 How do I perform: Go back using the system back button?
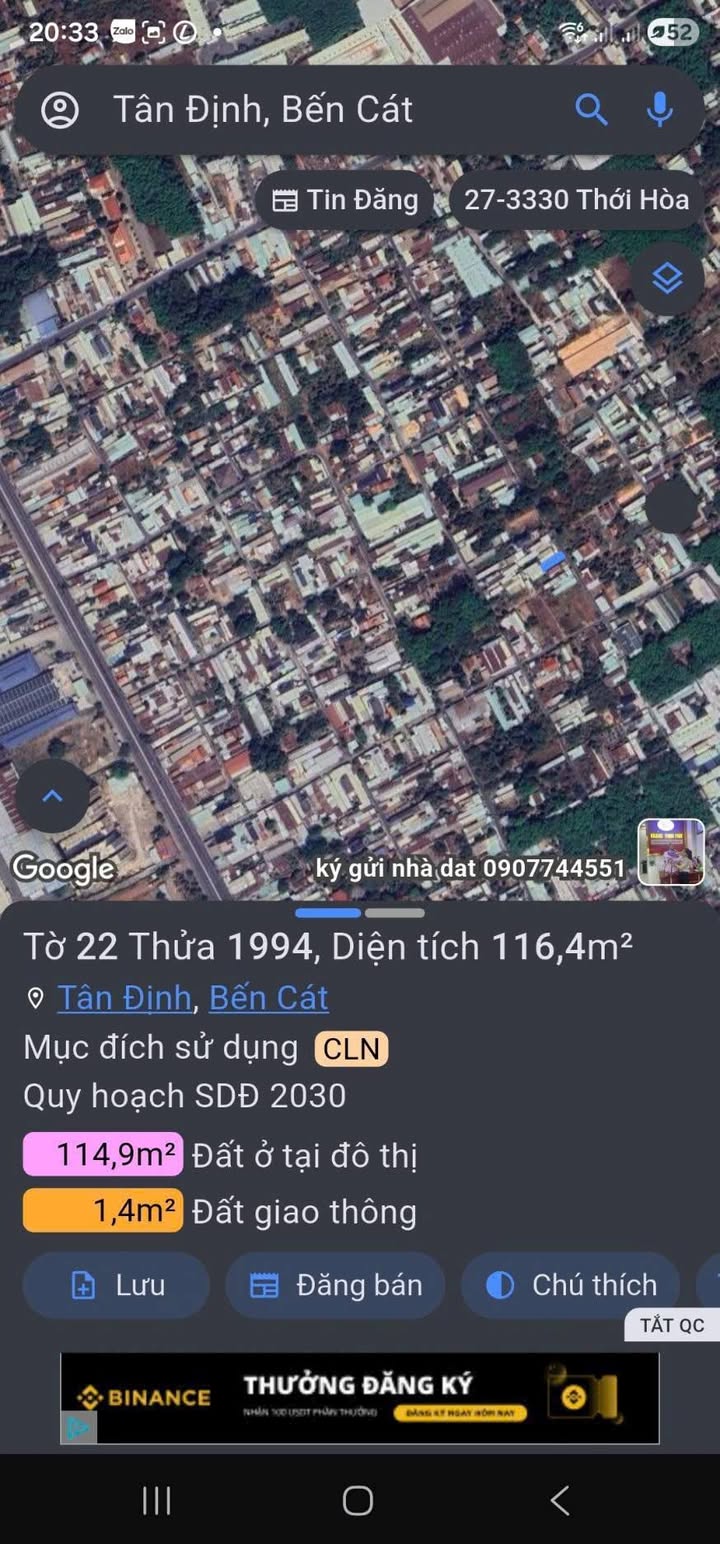(x=560, y=1500)
